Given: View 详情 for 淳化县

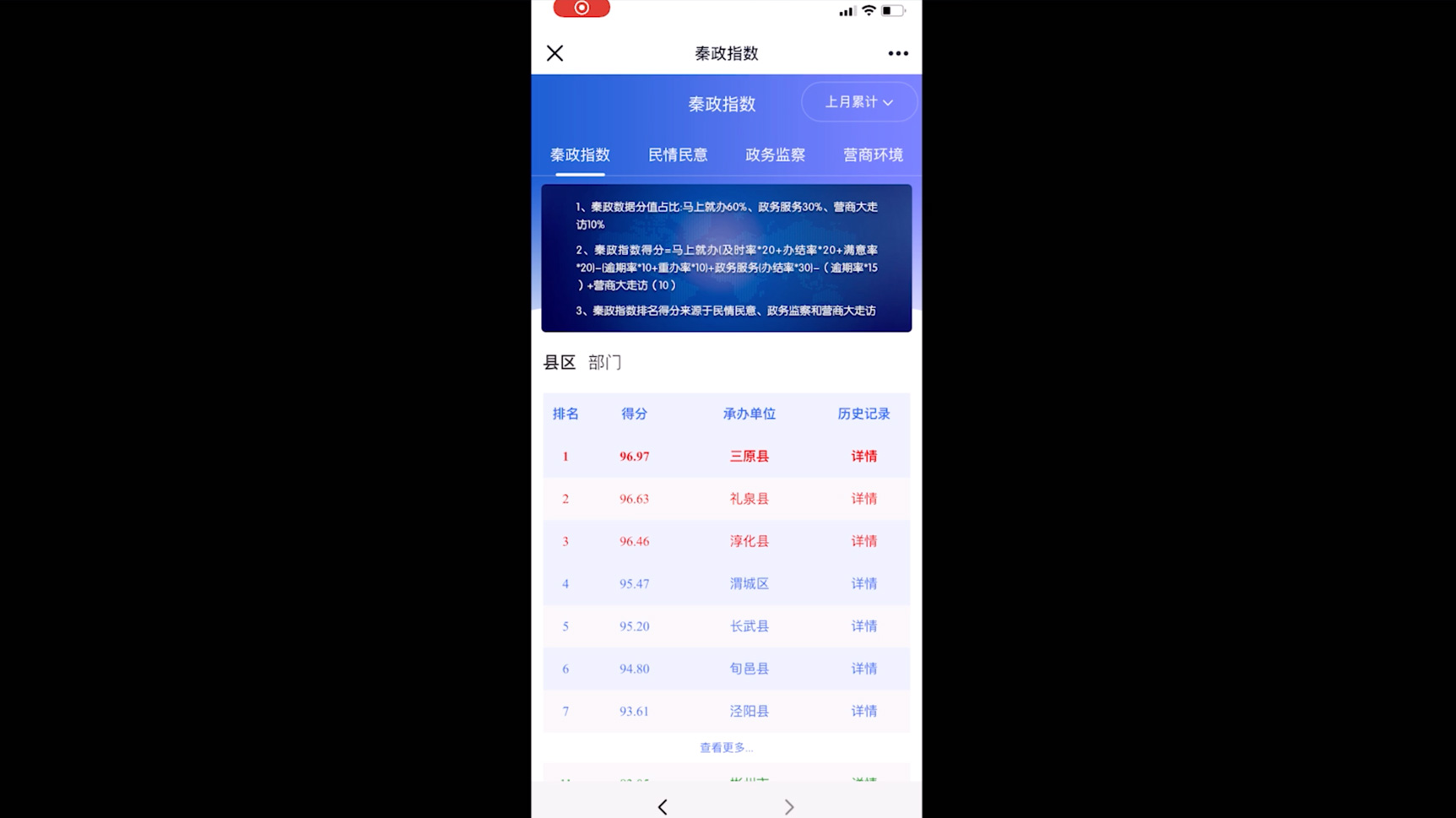Looking at the screenshot, I should 863,541.
